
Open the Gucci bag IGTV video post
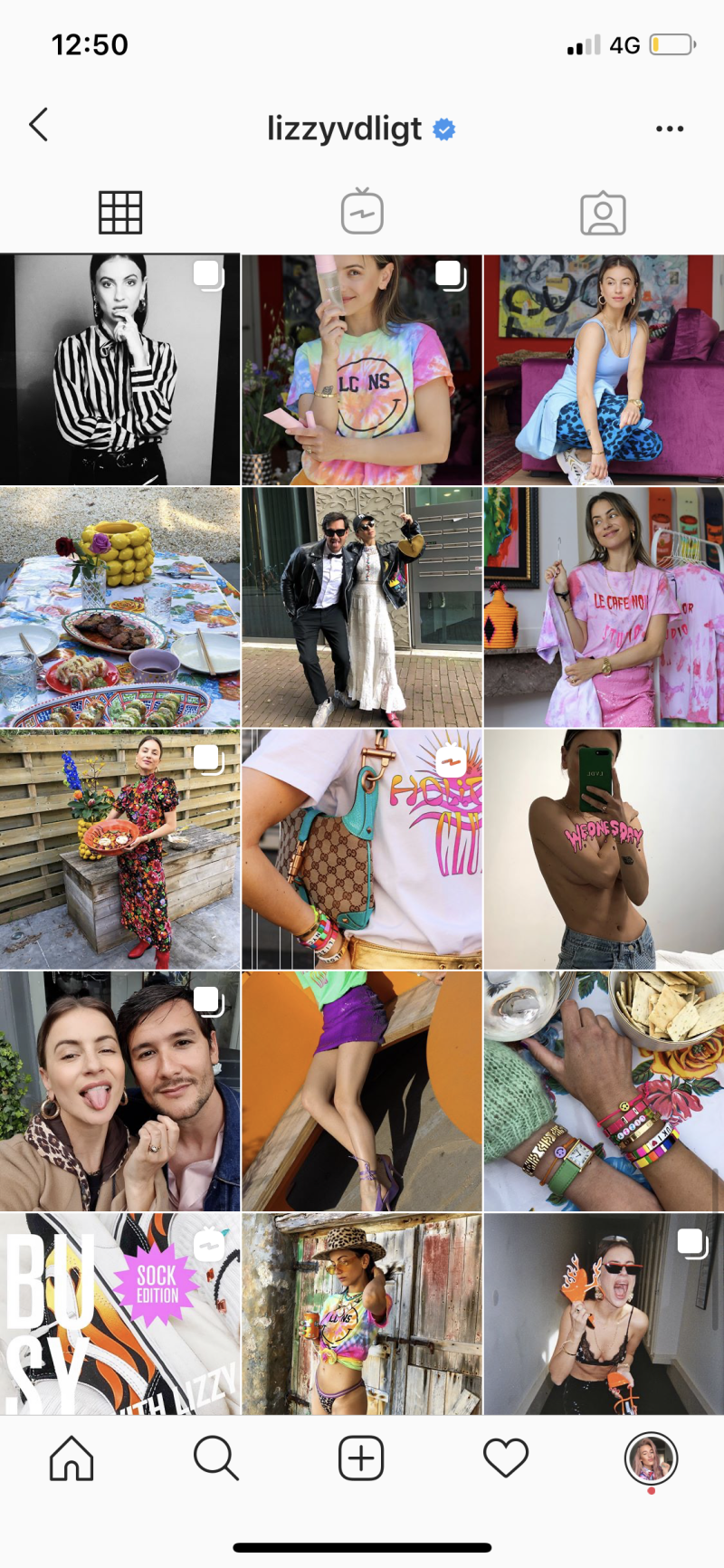pyautogui.click(x=362, y=849)
